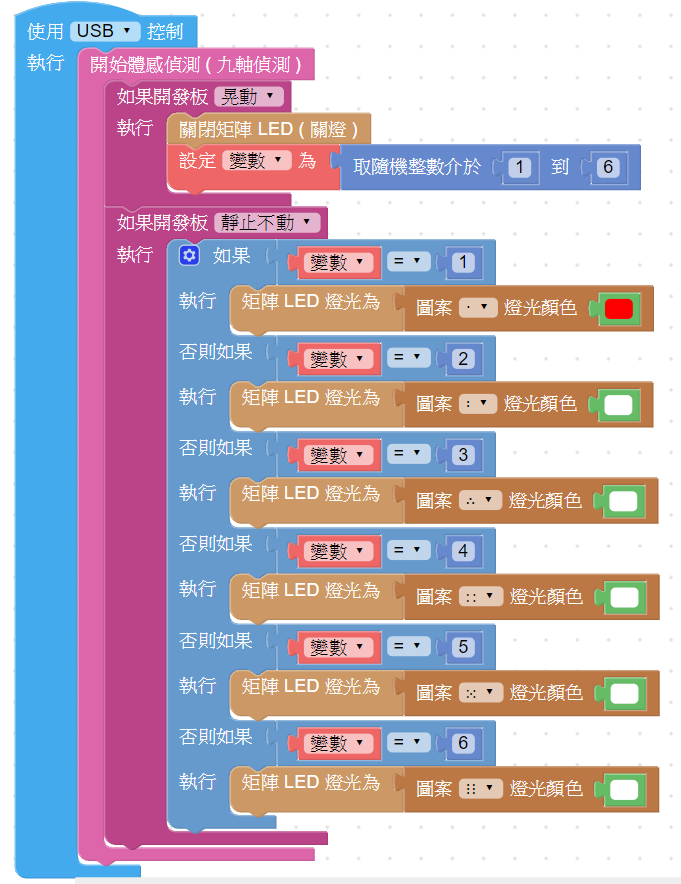Viewport: 681px width, 884px height.
Task: Open the USB control-mode dropdown
Action: coord(104,31)
